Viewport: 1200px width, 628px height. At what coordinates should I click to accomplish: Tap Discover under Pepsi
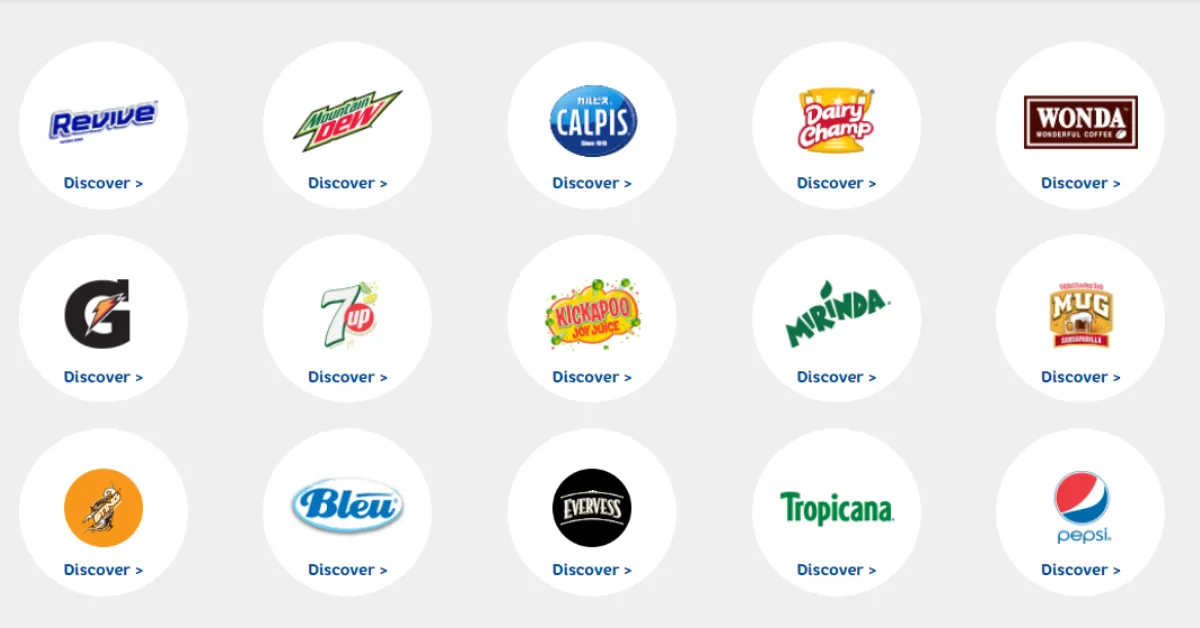(x=1080, y=570)
